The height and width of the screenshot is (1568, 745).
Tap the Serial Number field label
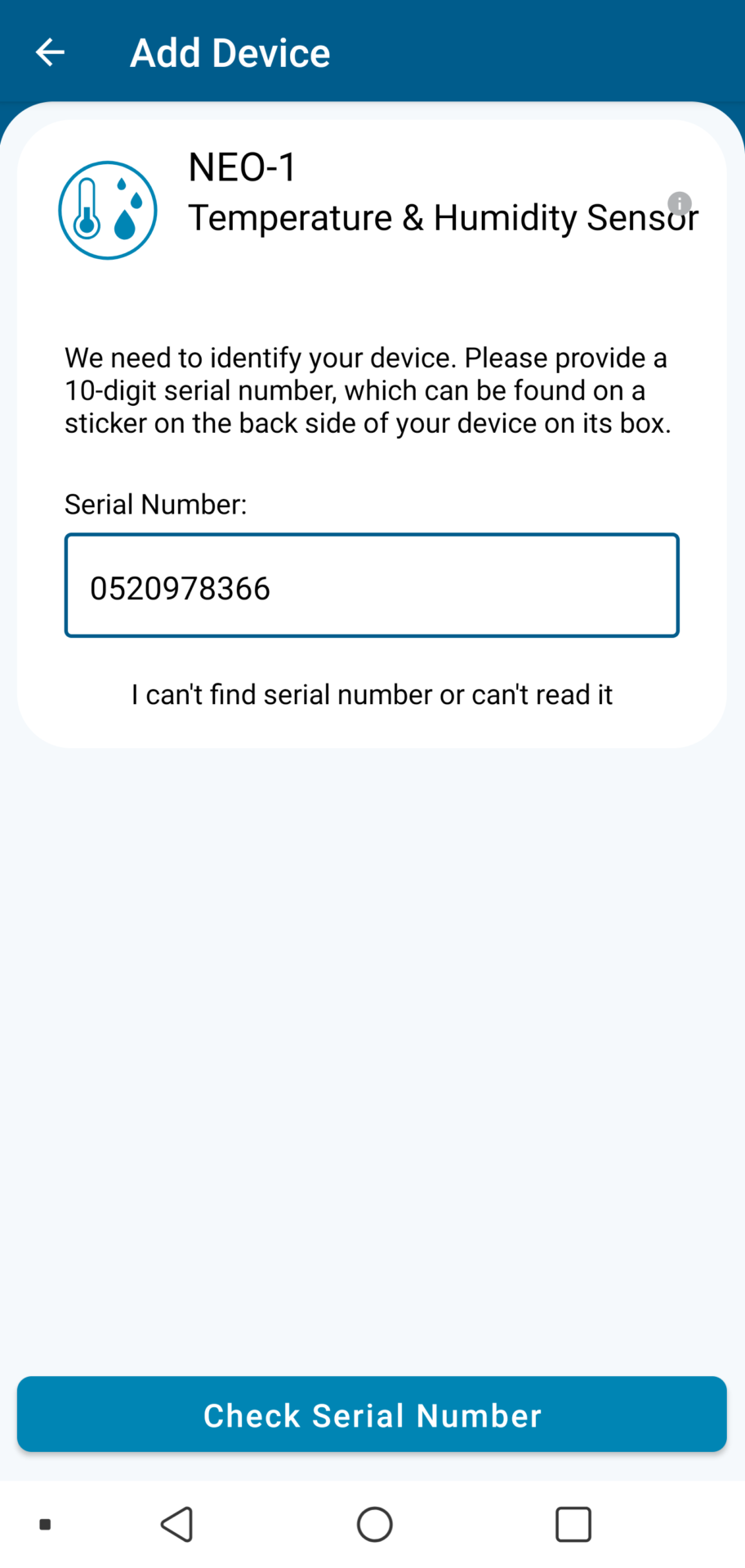pyautogui.click(x=155, y=504)
